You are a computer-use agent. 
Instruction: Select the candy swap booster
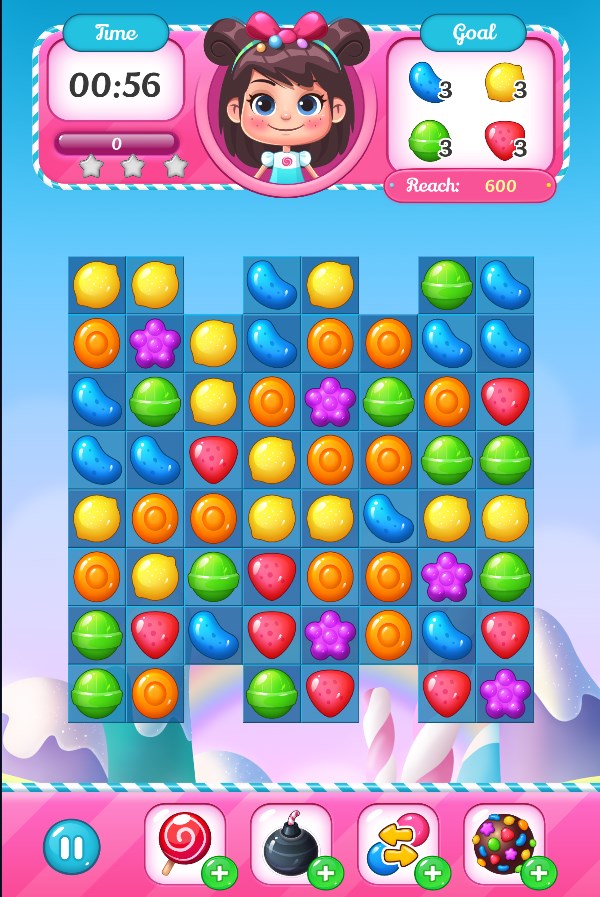pyautogui.click(x=397, y=844)
